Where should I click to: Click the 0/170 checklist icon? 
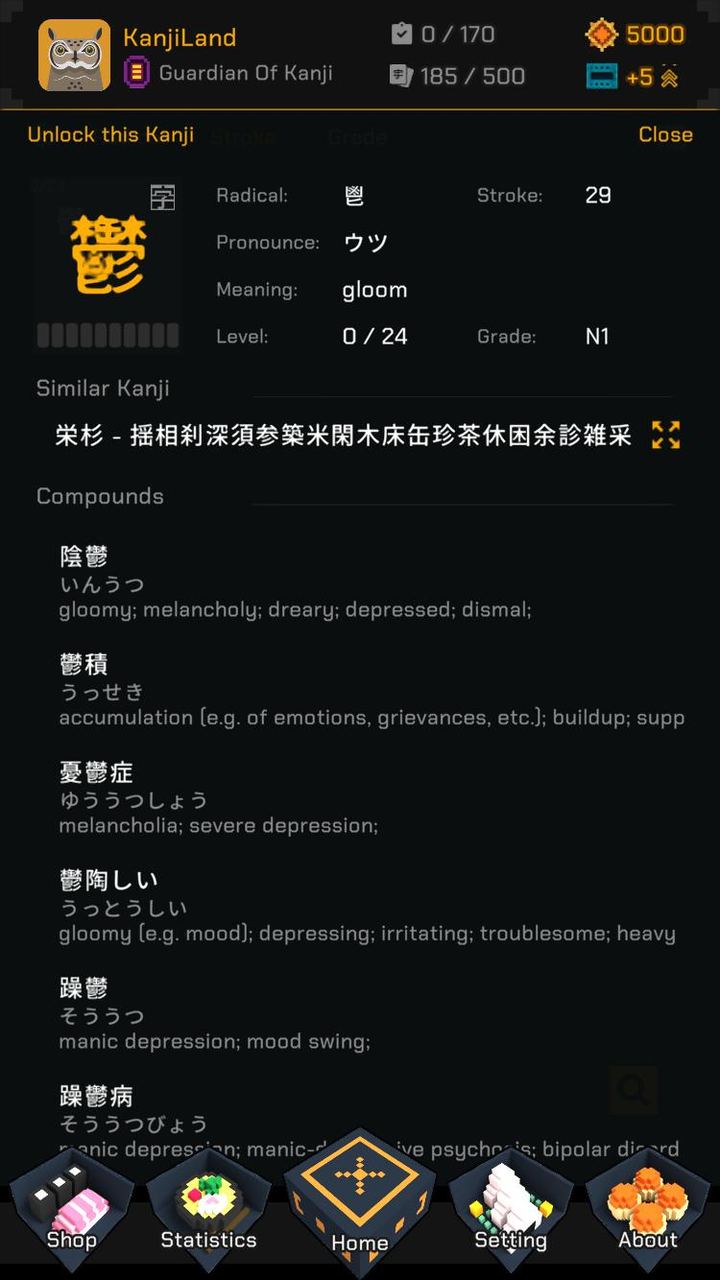400,33
